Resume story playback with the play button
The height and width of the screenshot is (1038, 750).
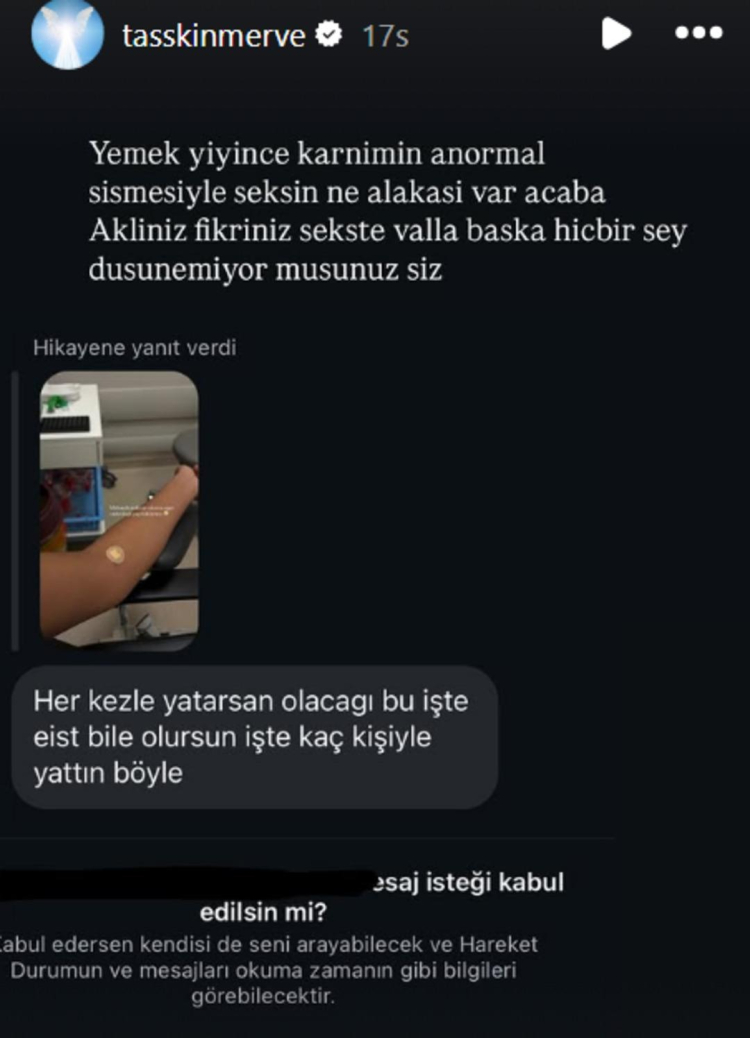pos(616,34)
